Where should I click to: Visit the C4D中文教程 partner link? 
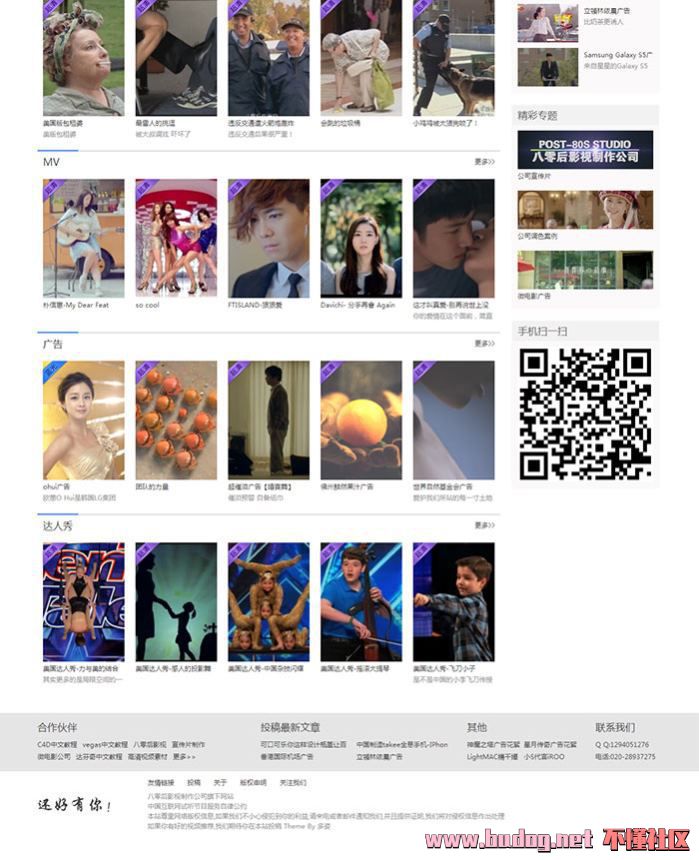(57, 744)
